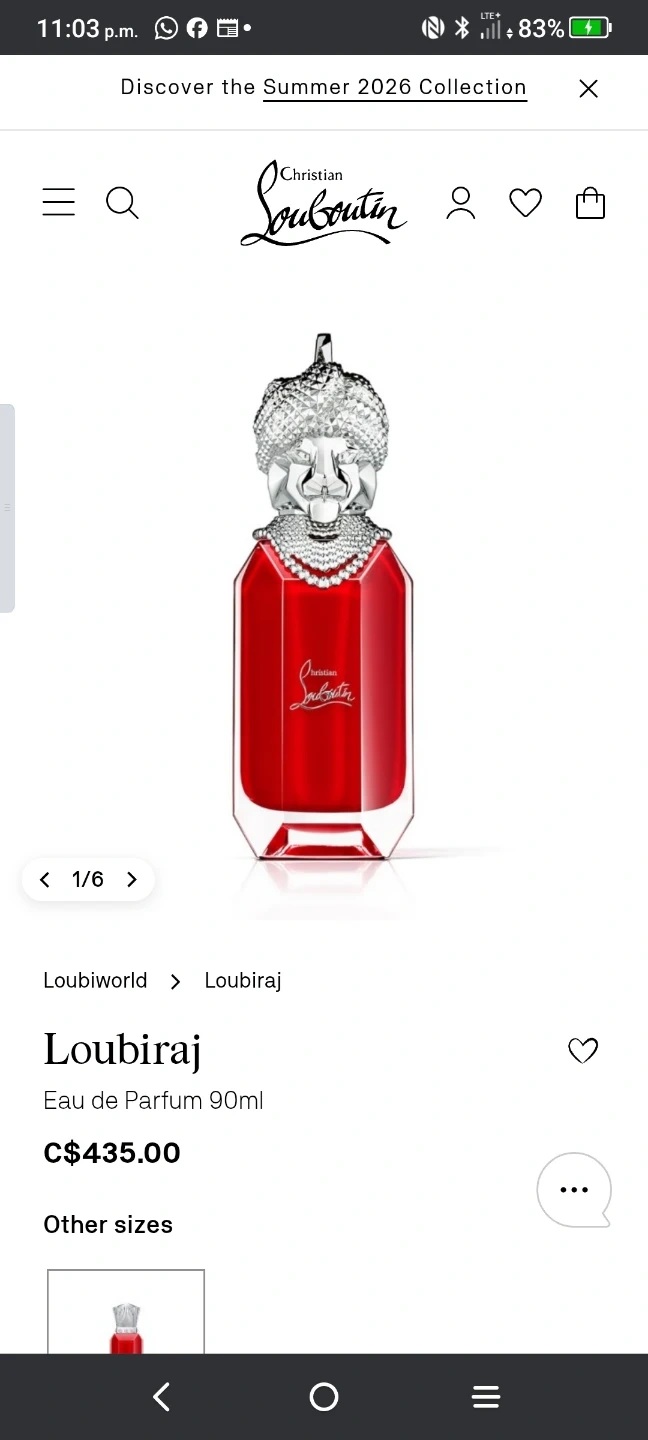This screenshot has height=1440, width=648.
Task: Open the Loubiraj breadcrumb
Action: tap(243, 981)
